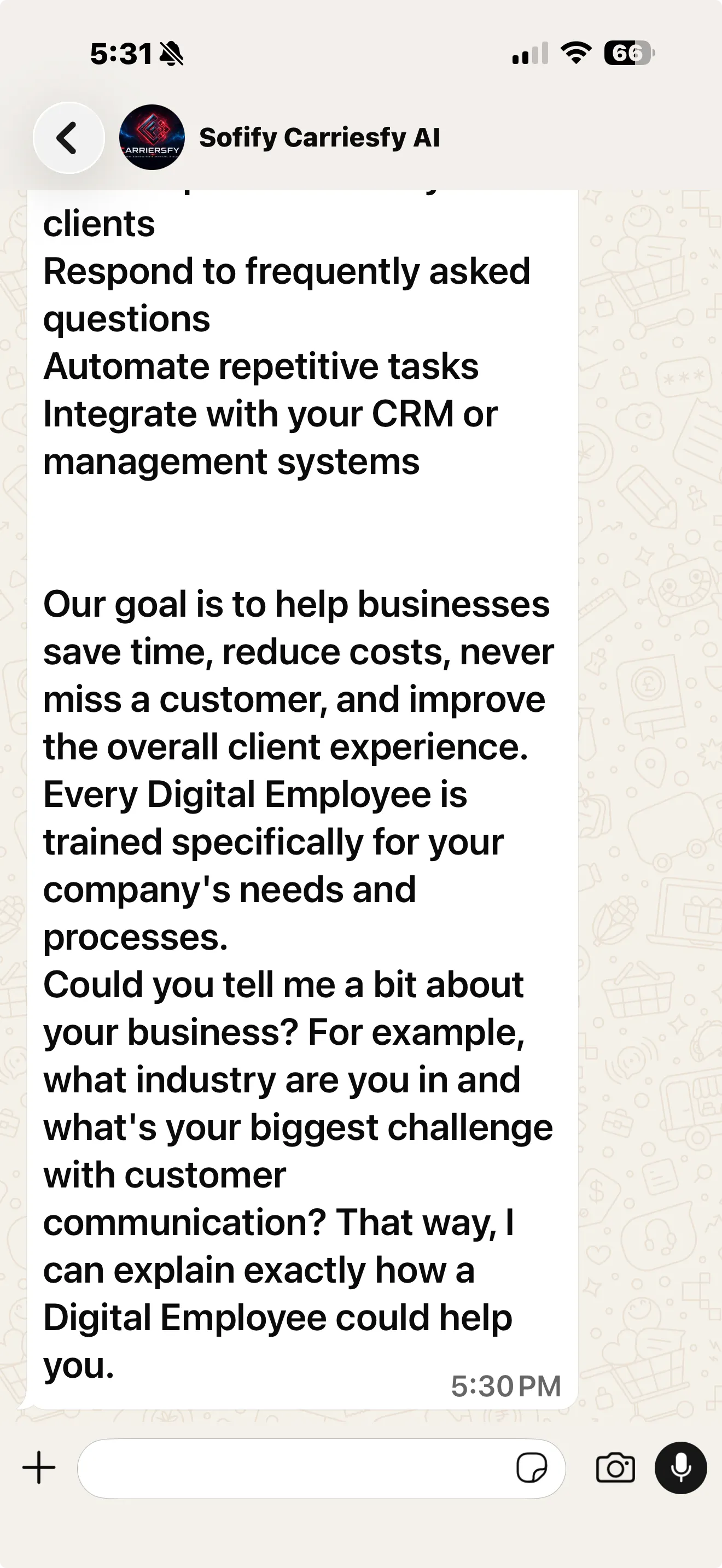722x1568 pixels.
Task: Record a voice message with the microphone
Action: point(680,1467)
